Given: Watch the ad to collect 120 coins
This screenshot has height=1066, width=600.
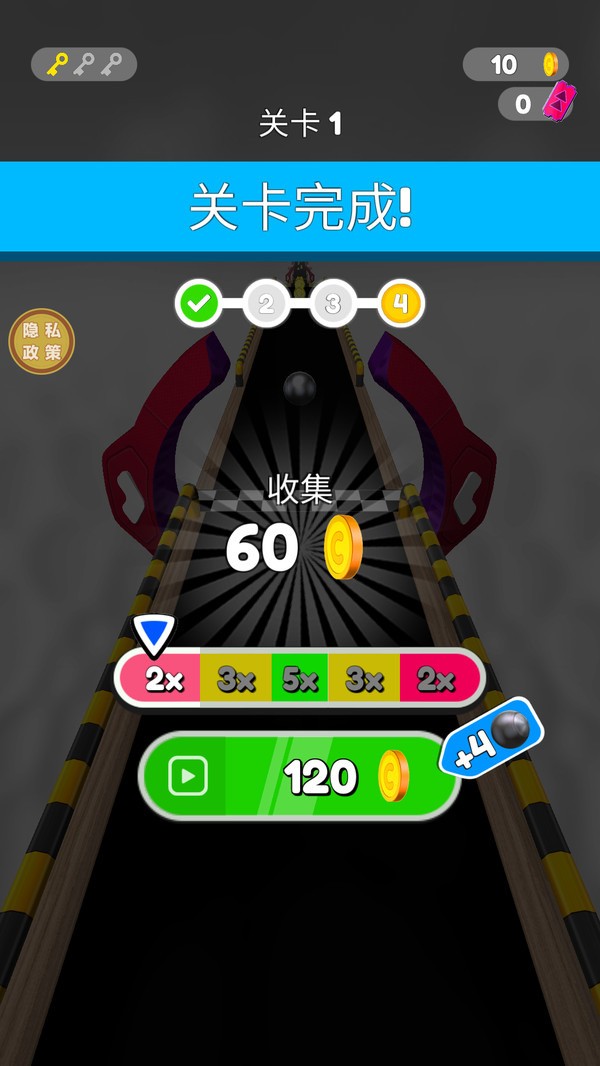Looking at the screenshot, I should (298, 776).
